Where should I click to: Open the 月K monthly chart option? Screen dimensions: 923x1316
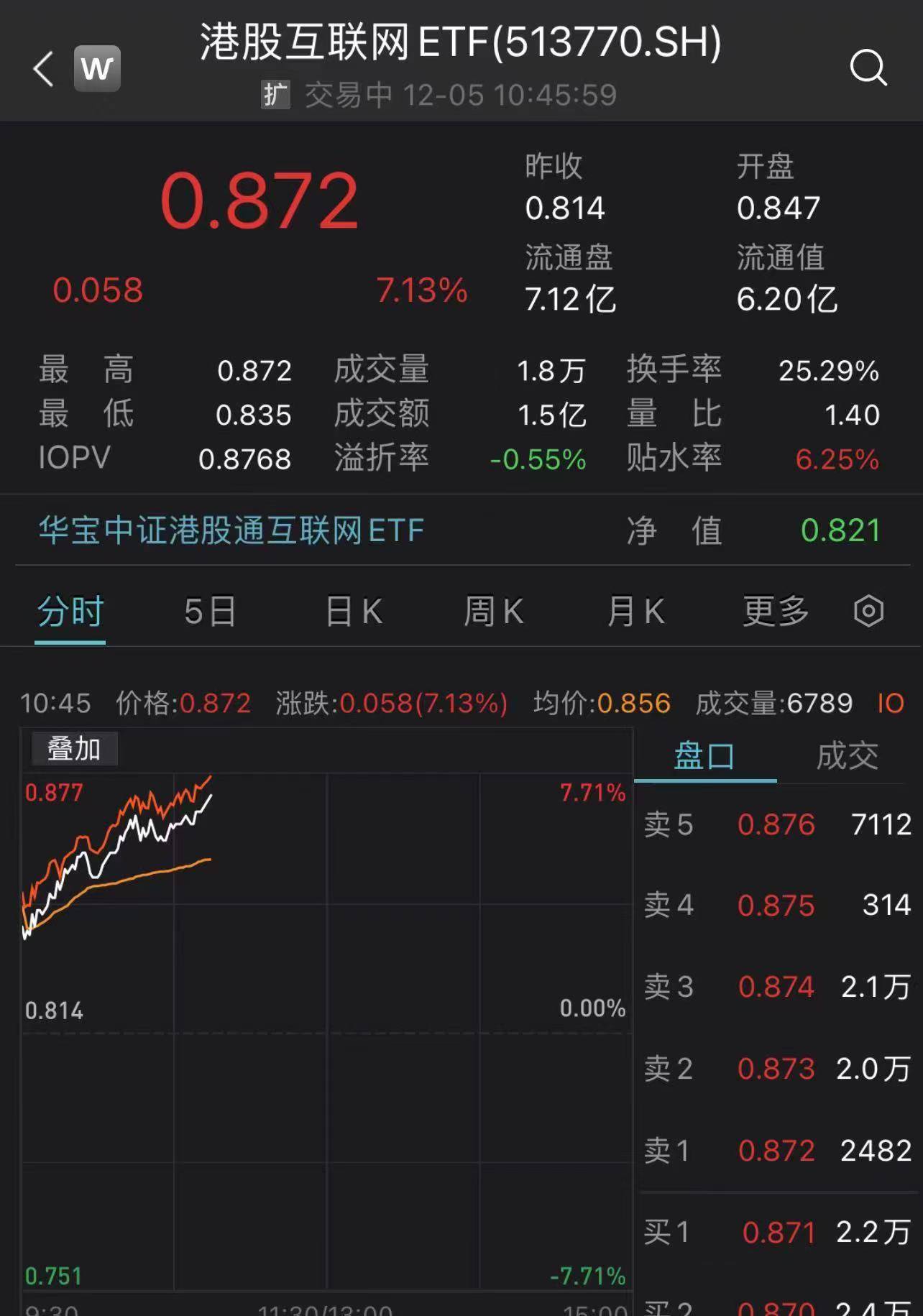635,611
